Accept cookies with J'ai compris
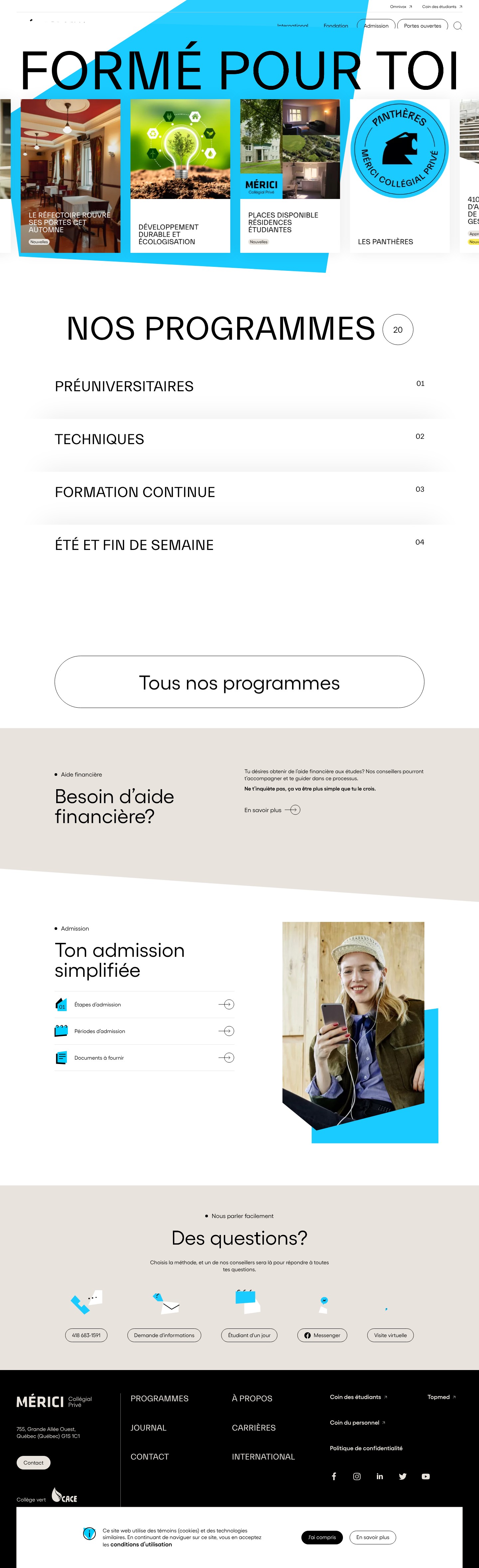479x1568 pixels. click(x=322, y=1537)
